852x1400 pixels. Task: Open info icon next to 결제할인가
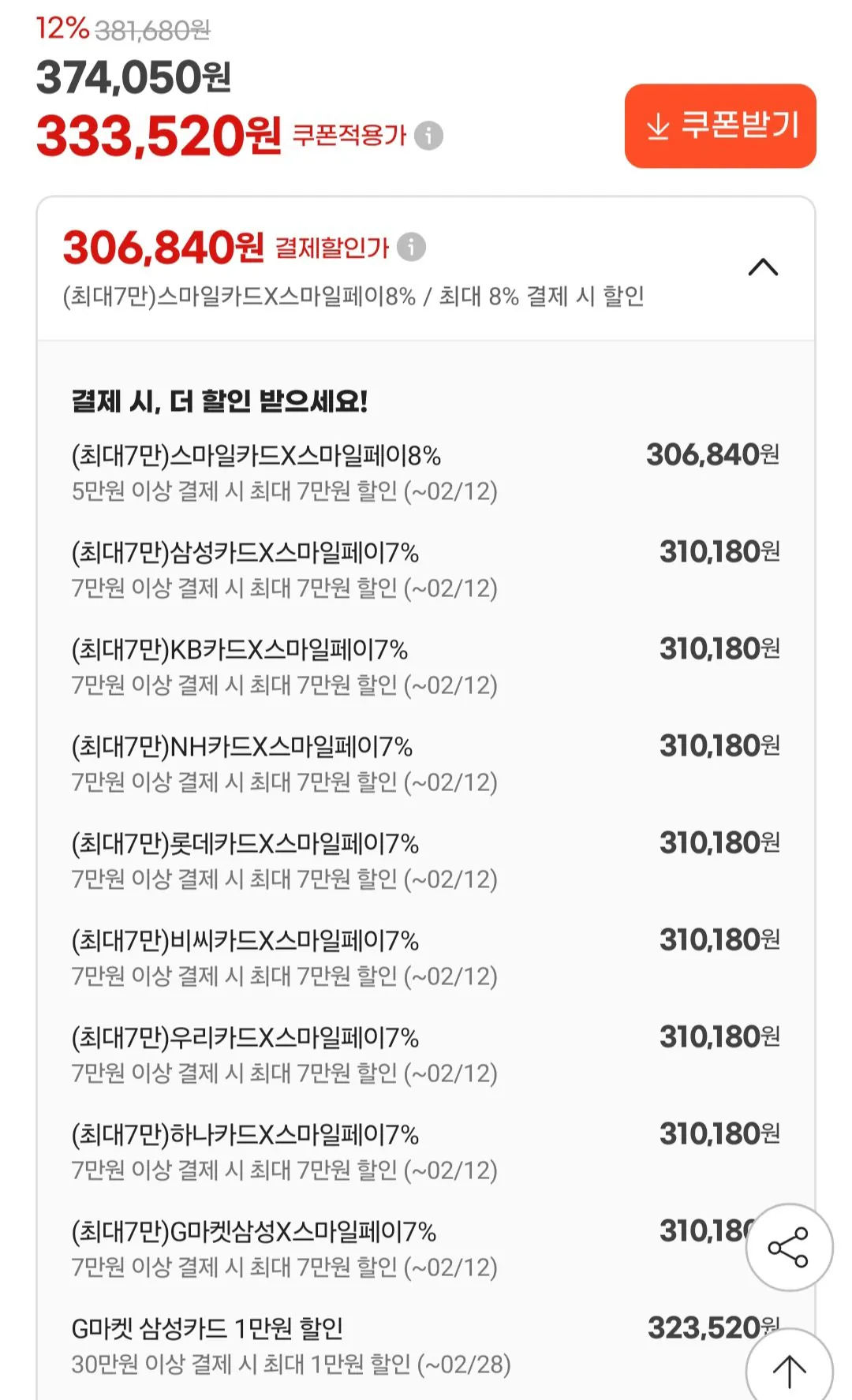pos(411,247)
